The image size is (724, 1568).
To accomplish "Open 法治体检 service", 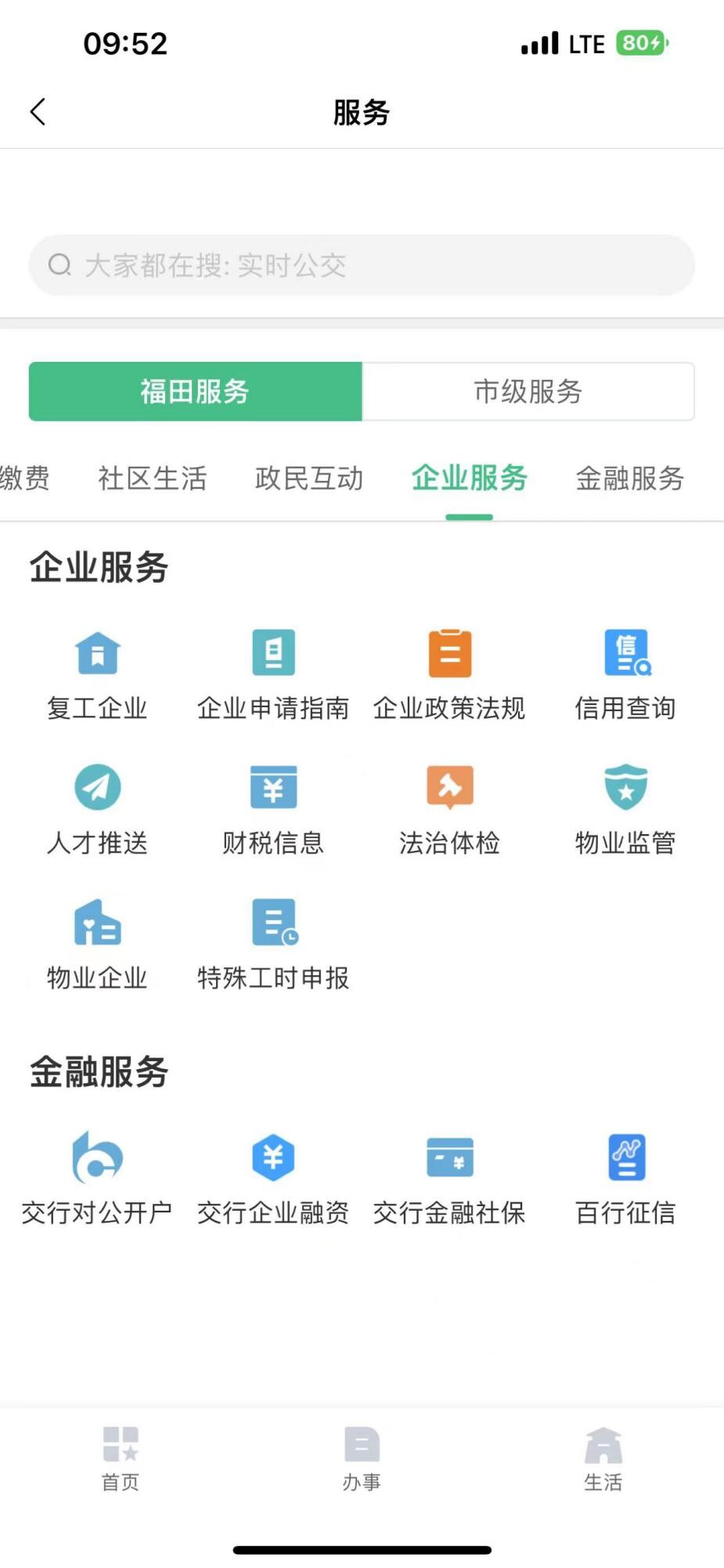I will click(x=449, y=808).
